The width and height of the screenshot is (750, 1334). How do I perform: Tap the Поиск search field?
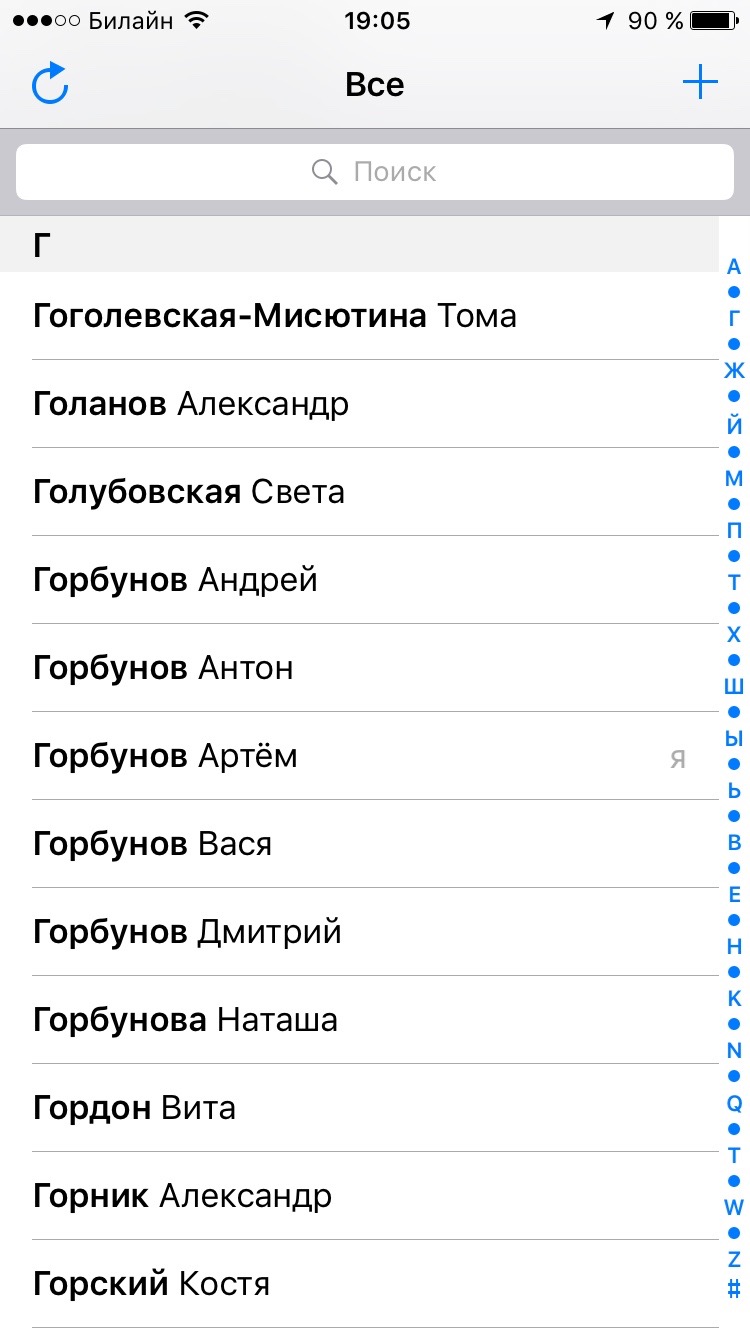pos(375,172)
